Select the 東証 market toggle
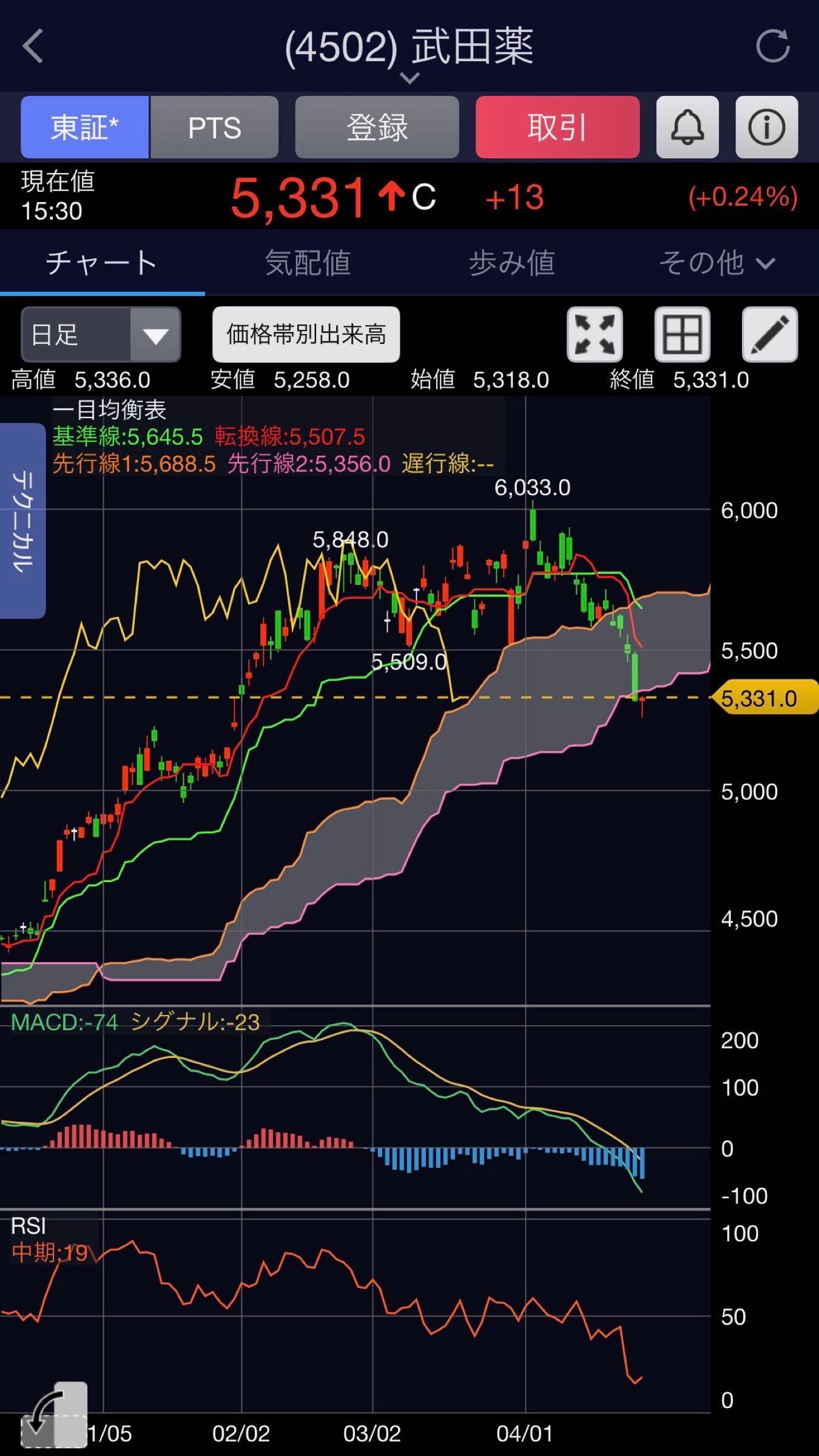The image size is (819, 1456). click(84, 127)
